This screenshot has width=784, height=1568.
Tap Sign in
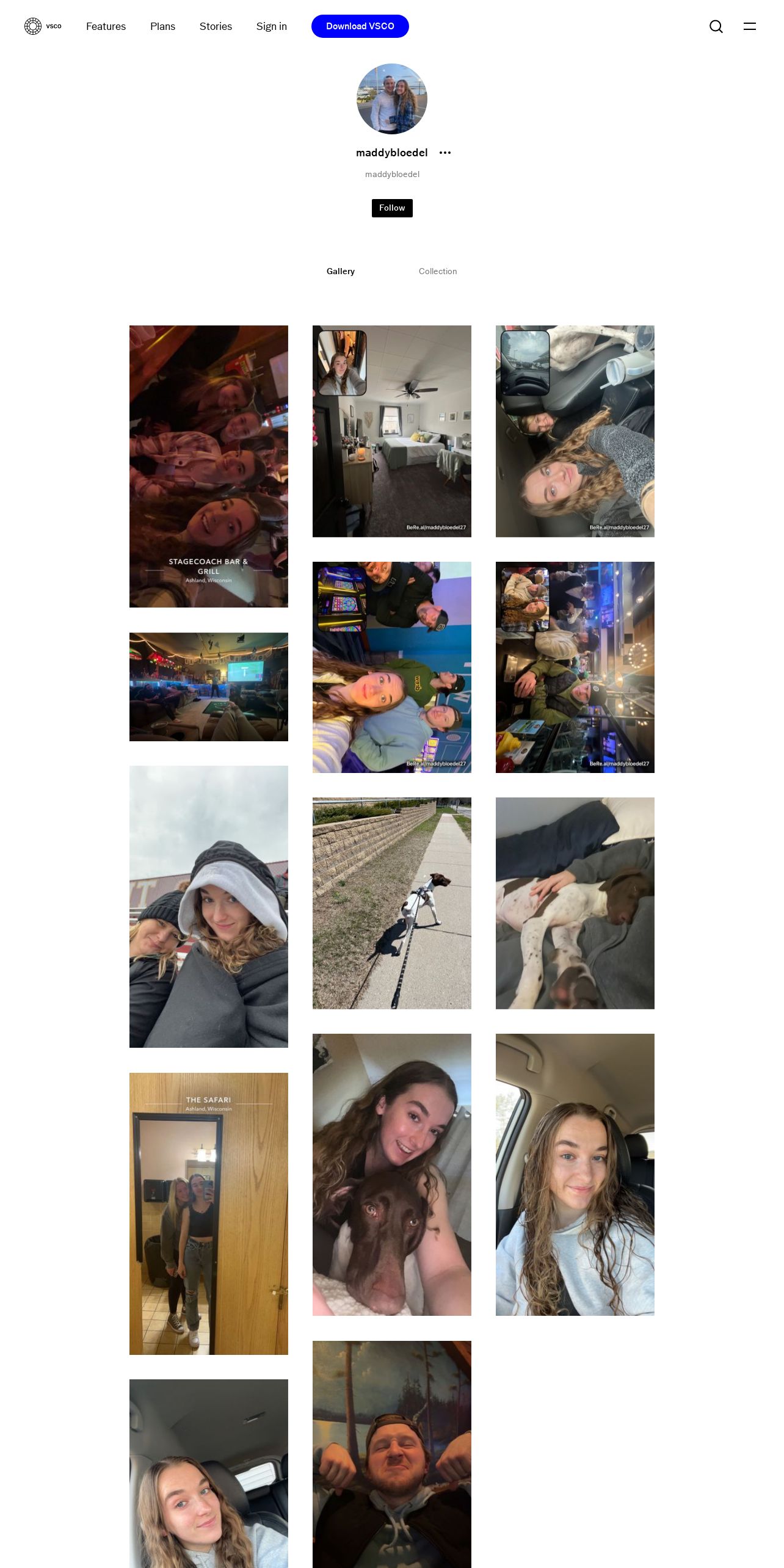click(272, 26)
